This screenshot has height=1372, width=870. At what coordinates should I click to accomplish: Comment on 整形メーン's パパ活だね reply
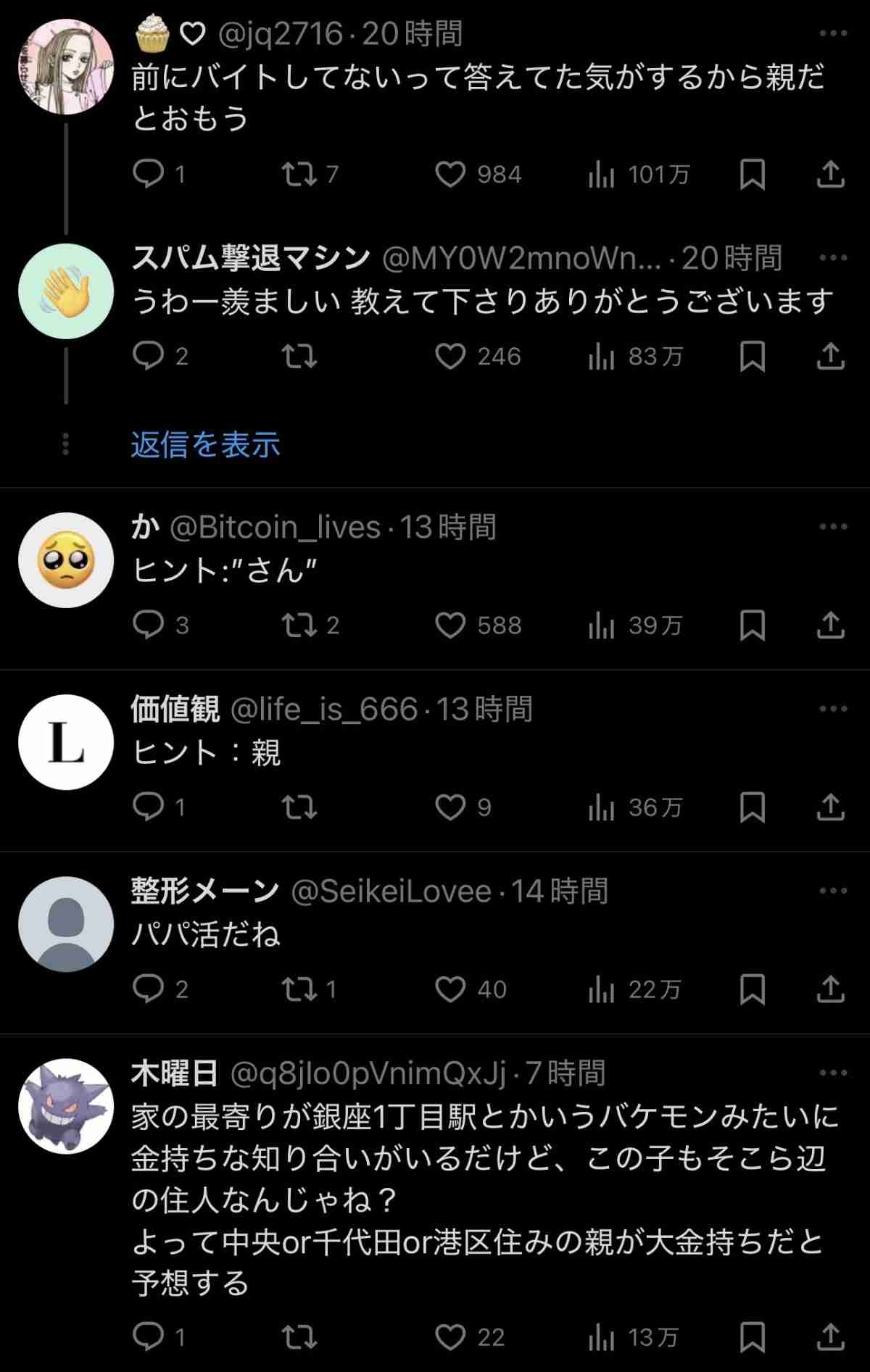click(149, 989)
